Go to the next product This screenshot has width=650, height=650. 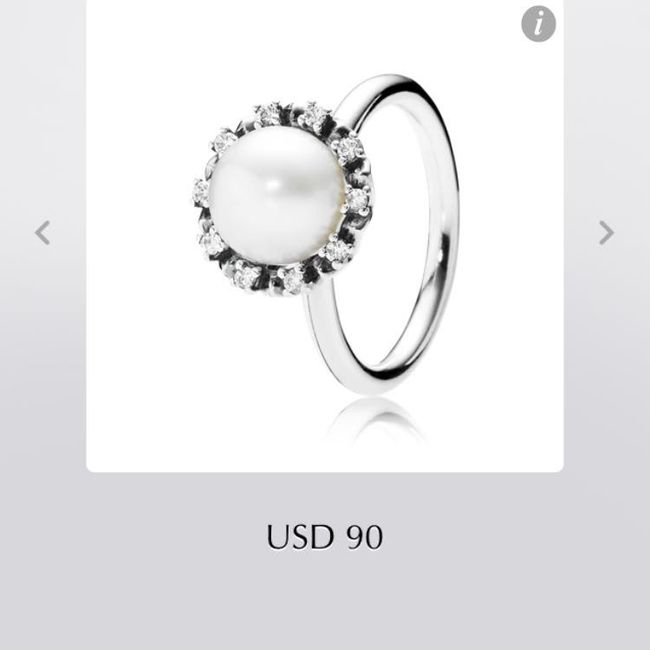[x=606, y=233]
